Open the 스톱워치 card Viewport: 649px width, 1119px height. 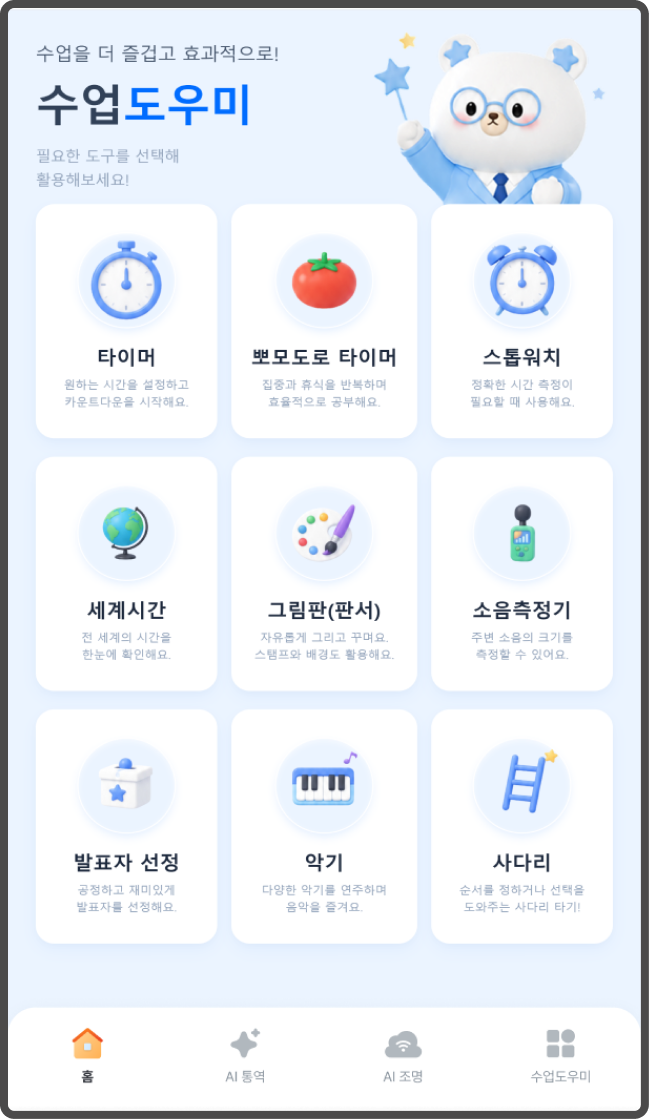pyautogui.click(x=522, y=321)
